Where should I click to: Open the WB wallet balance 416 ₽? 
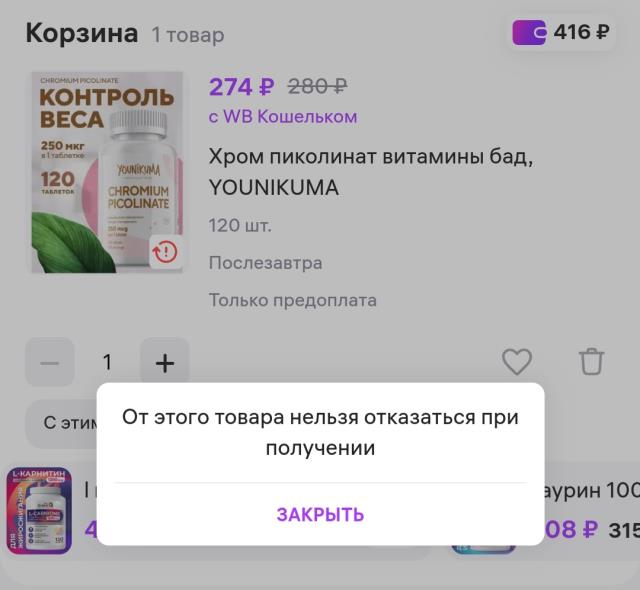click(x=561, y=32)
